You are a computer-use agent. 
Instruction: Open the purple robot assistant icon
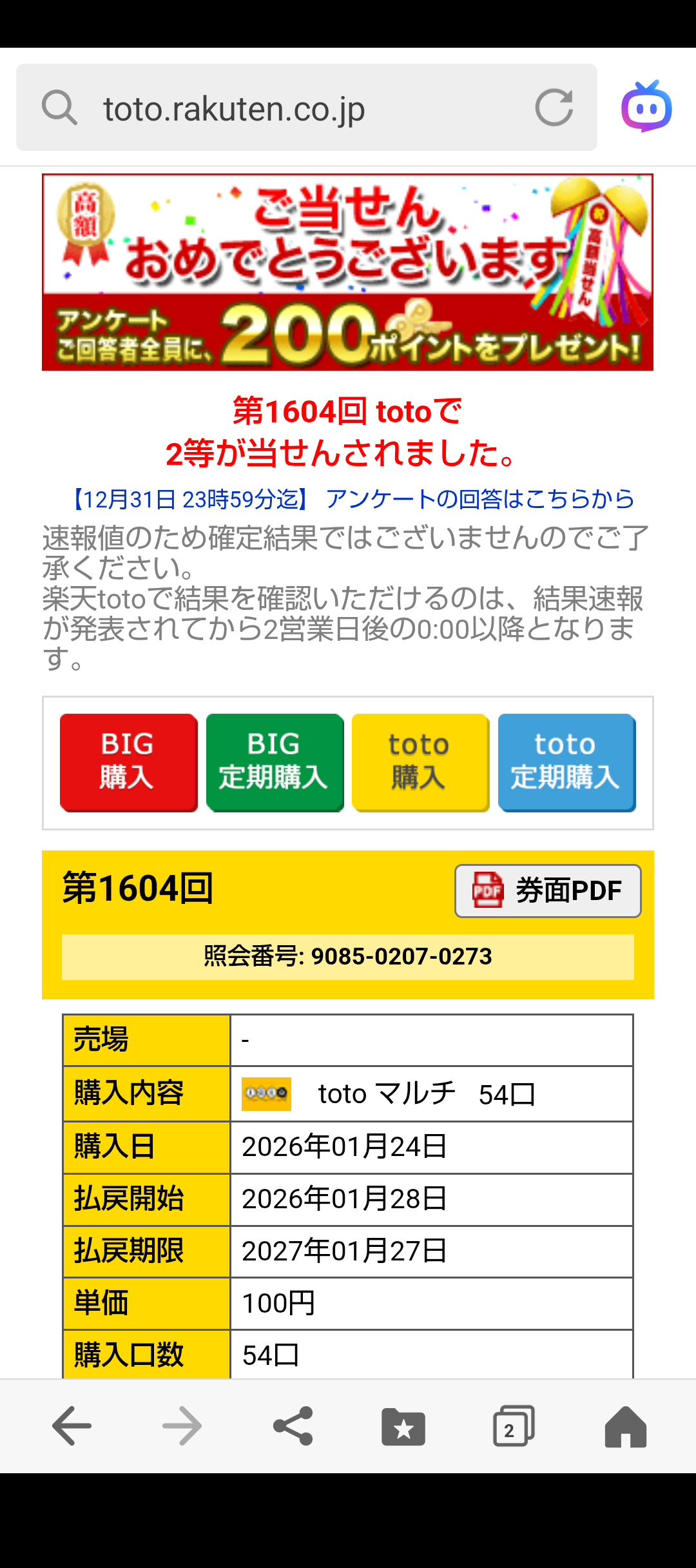pos(646,107)
